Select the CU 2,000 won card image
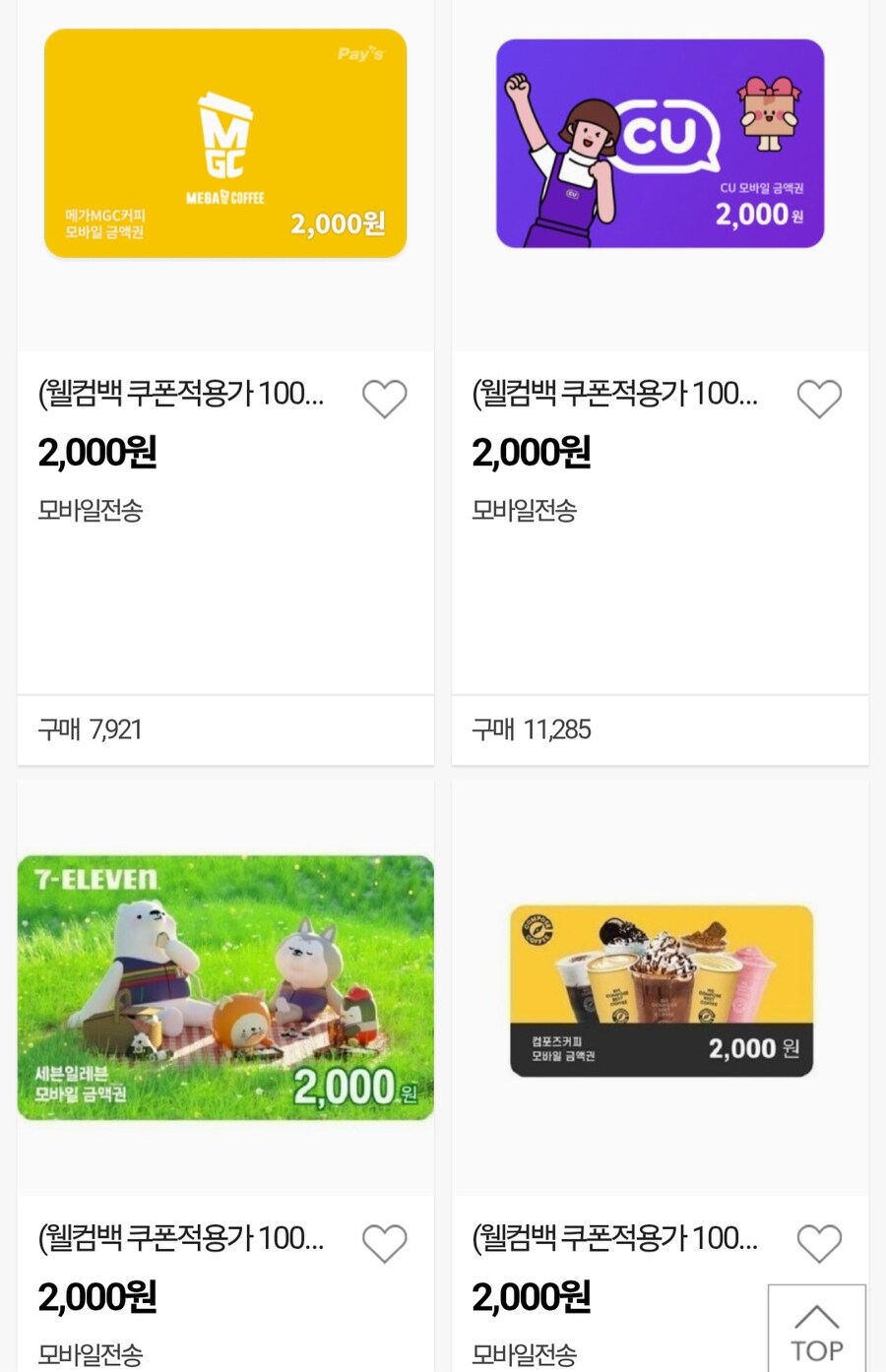This screenshot has height=1372, width=886. pyautogui.click(x=660, y=144)
